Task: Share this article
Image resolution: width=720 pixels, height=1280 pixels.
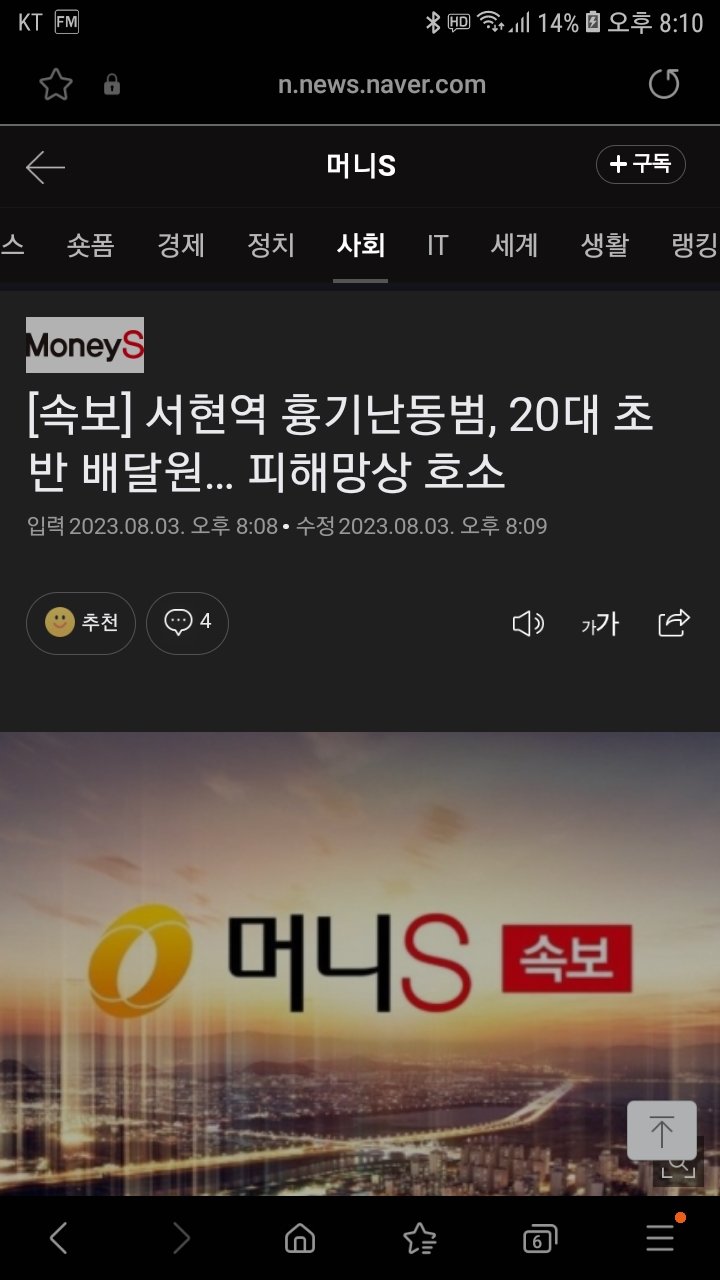Action: click(674, 623)
